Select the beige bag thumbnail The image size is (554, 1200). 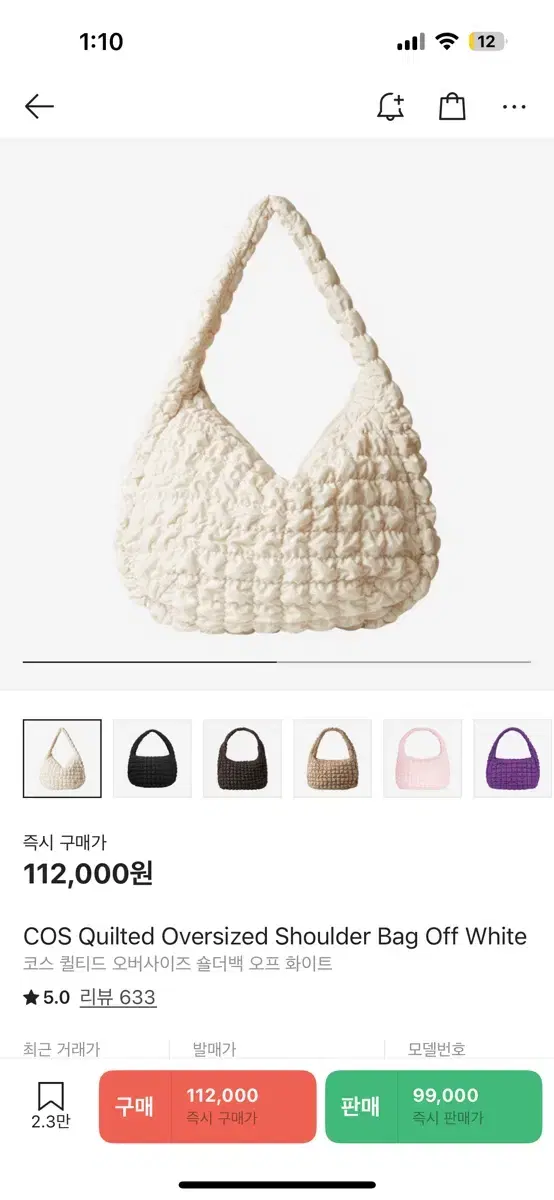(x=332, y=758)
